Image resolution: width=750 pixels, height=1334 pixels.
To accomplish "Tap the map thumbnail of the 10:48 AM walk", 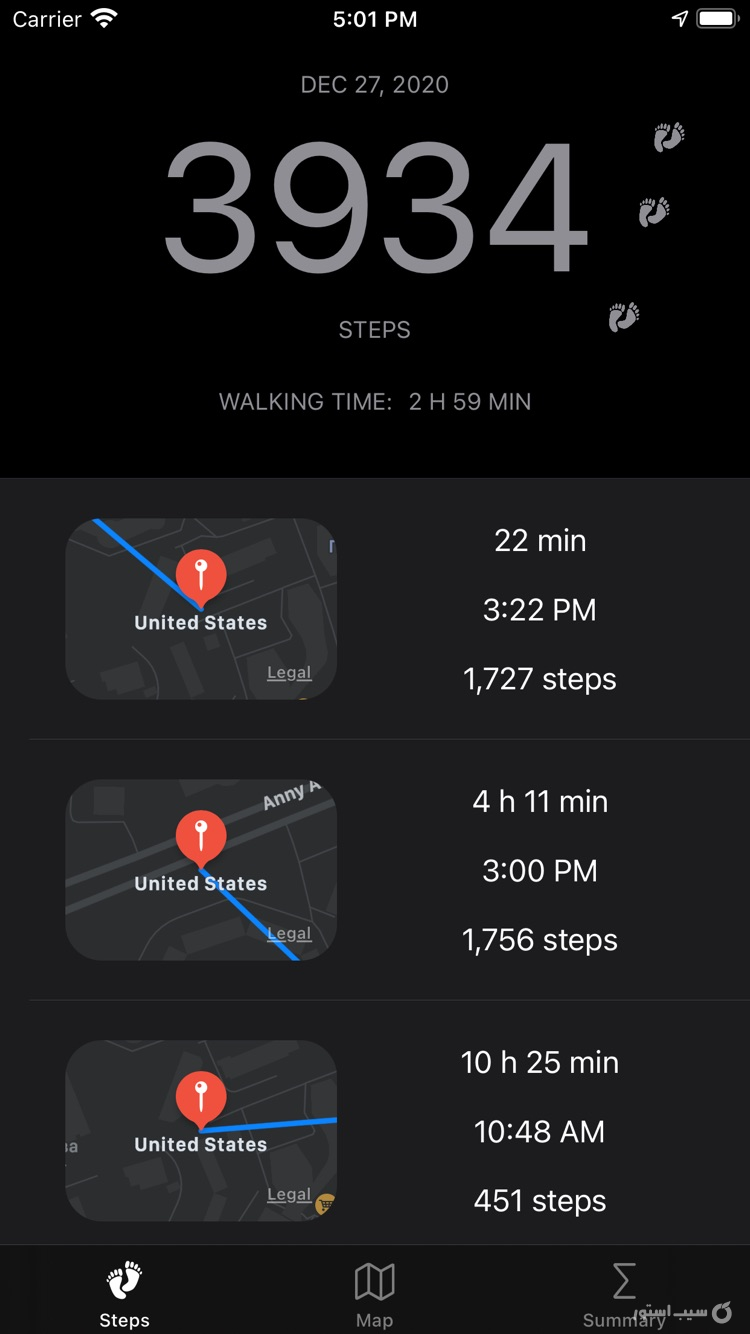I will click(x=201, y=1131).
